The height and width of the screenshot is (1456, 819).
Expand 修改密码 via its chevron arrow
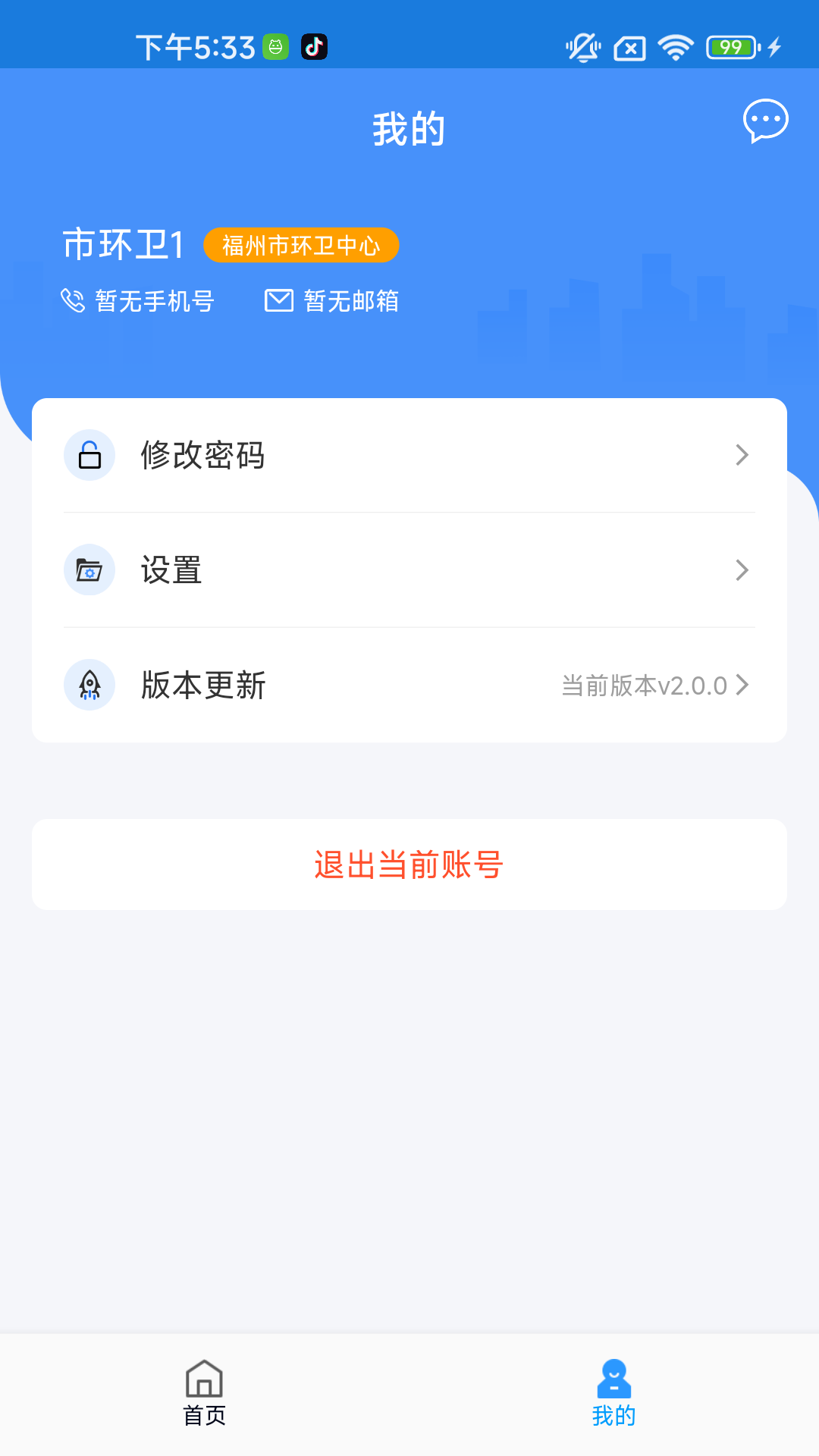tap(742, 455)
